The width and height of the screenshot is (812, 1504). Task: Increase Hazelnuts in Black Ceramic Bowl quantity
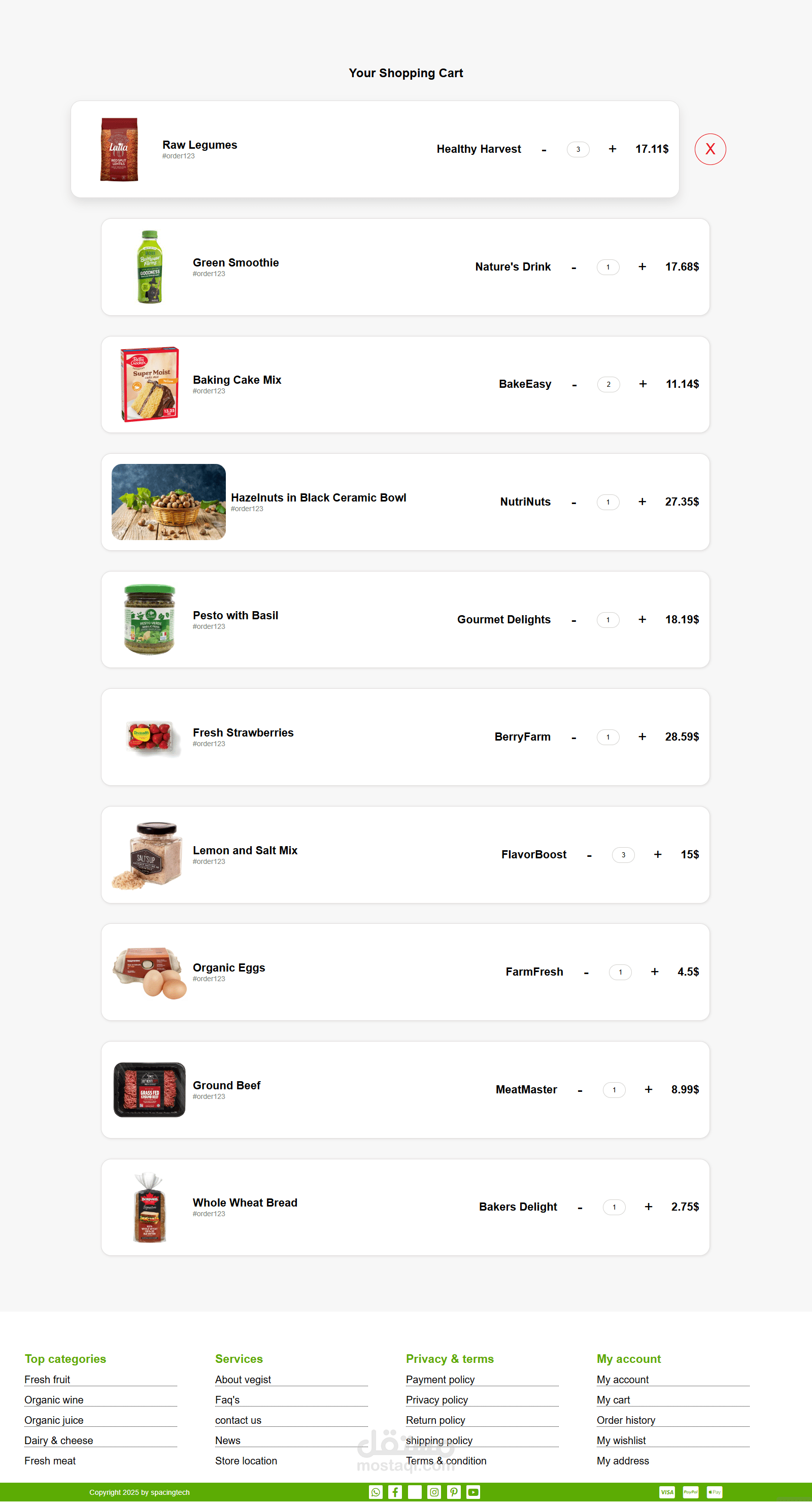pos(642,502)
